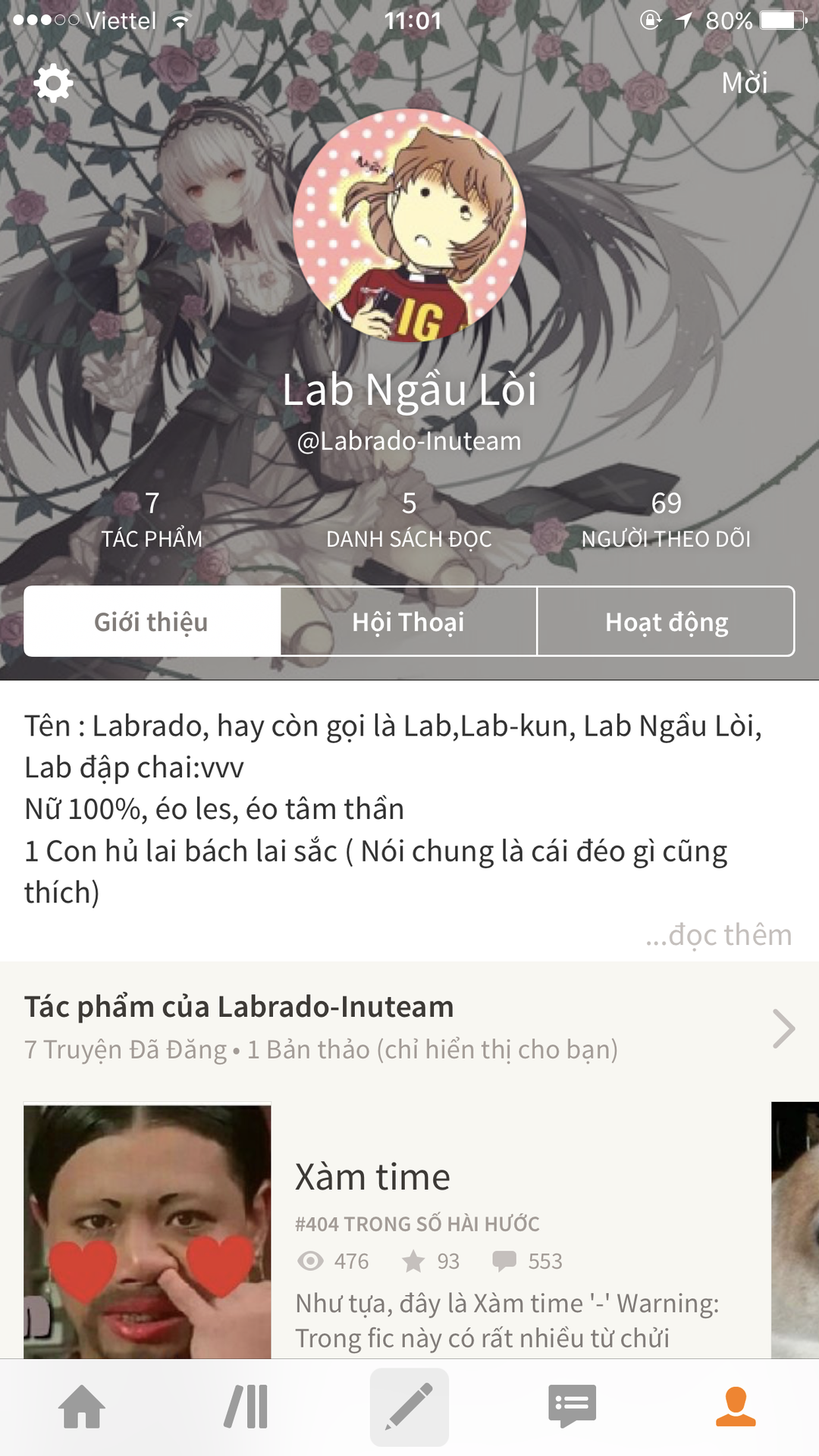Select the Giới thiệu tab
The width and height of the screenshot is (819, 1456).
tap(152, 622)
